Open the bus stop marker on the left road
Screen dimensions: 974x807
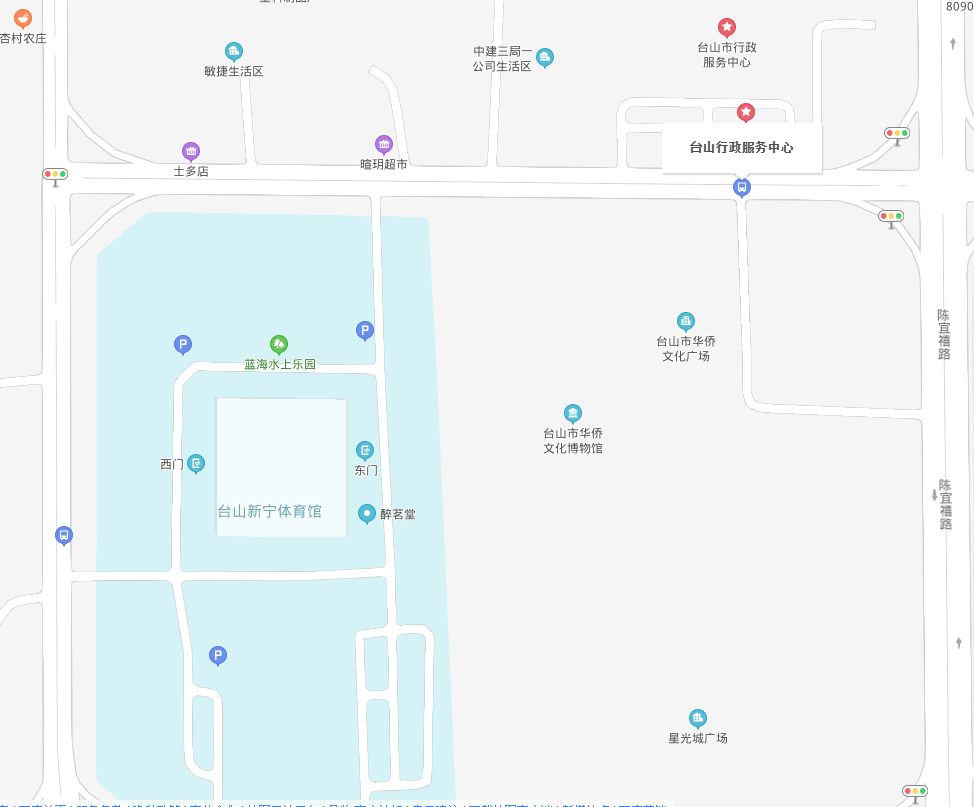[64, 535]
